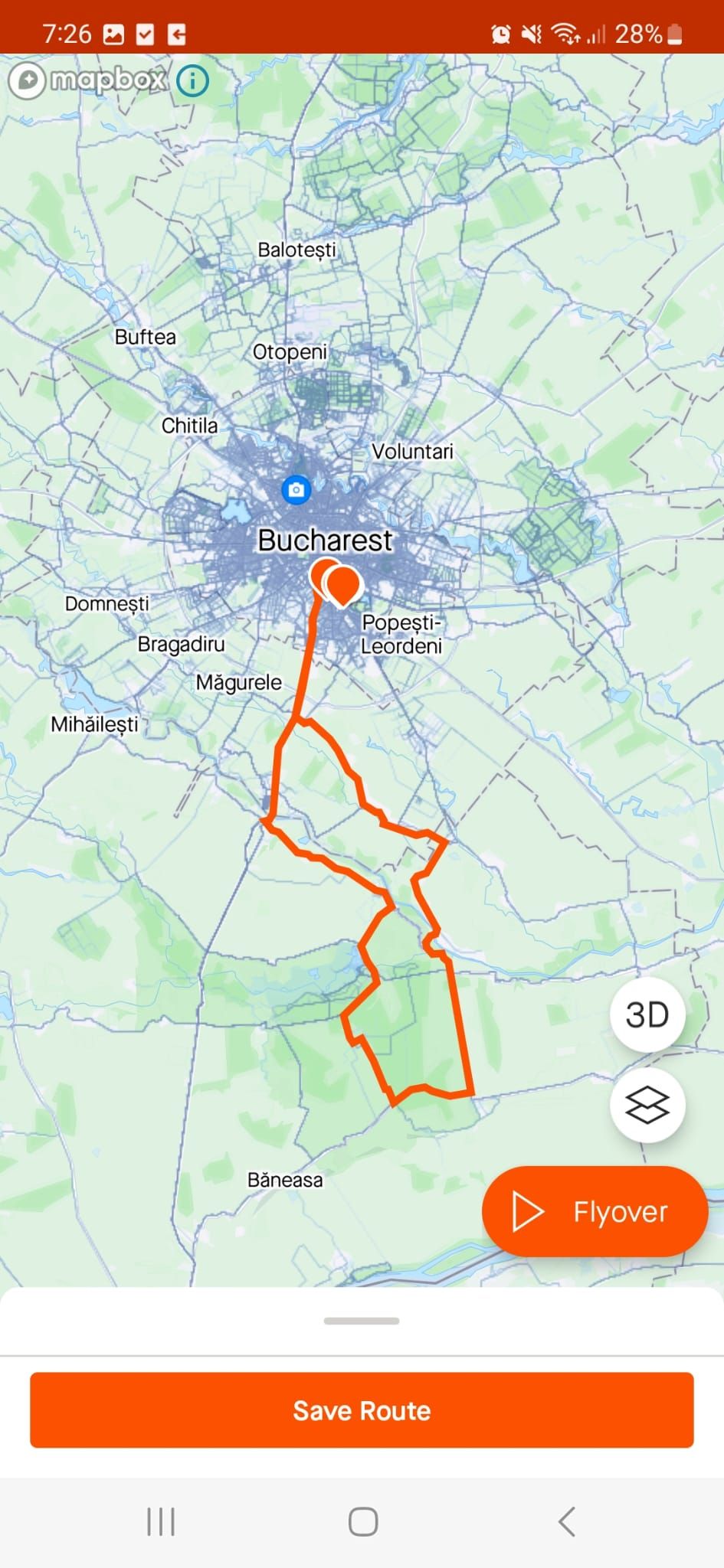Open recent apps from navigation bar
Viewport: 724px width, 1568px height.
(159, 1522)
